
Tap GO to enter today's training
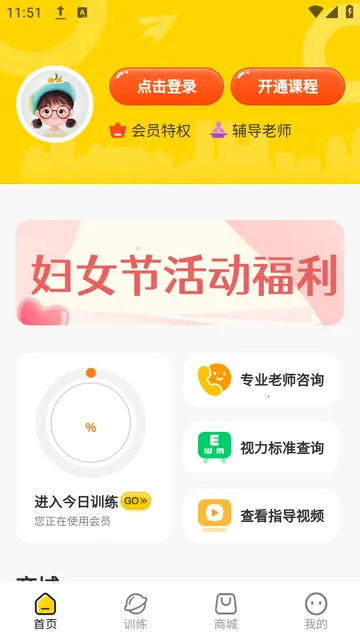tap(136, 501)
